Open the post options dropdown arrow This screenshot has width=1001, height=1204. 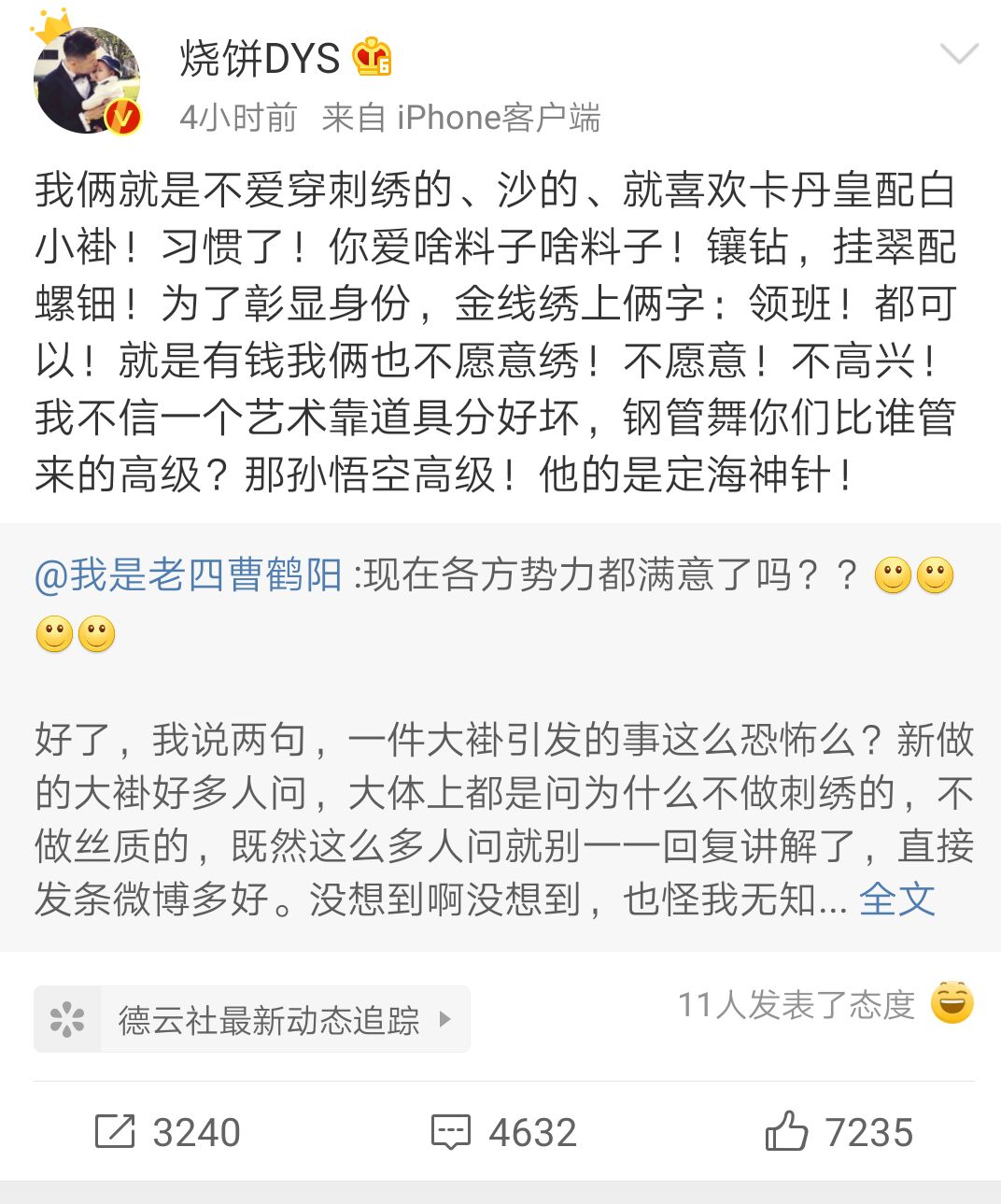(x=959, y=54)
